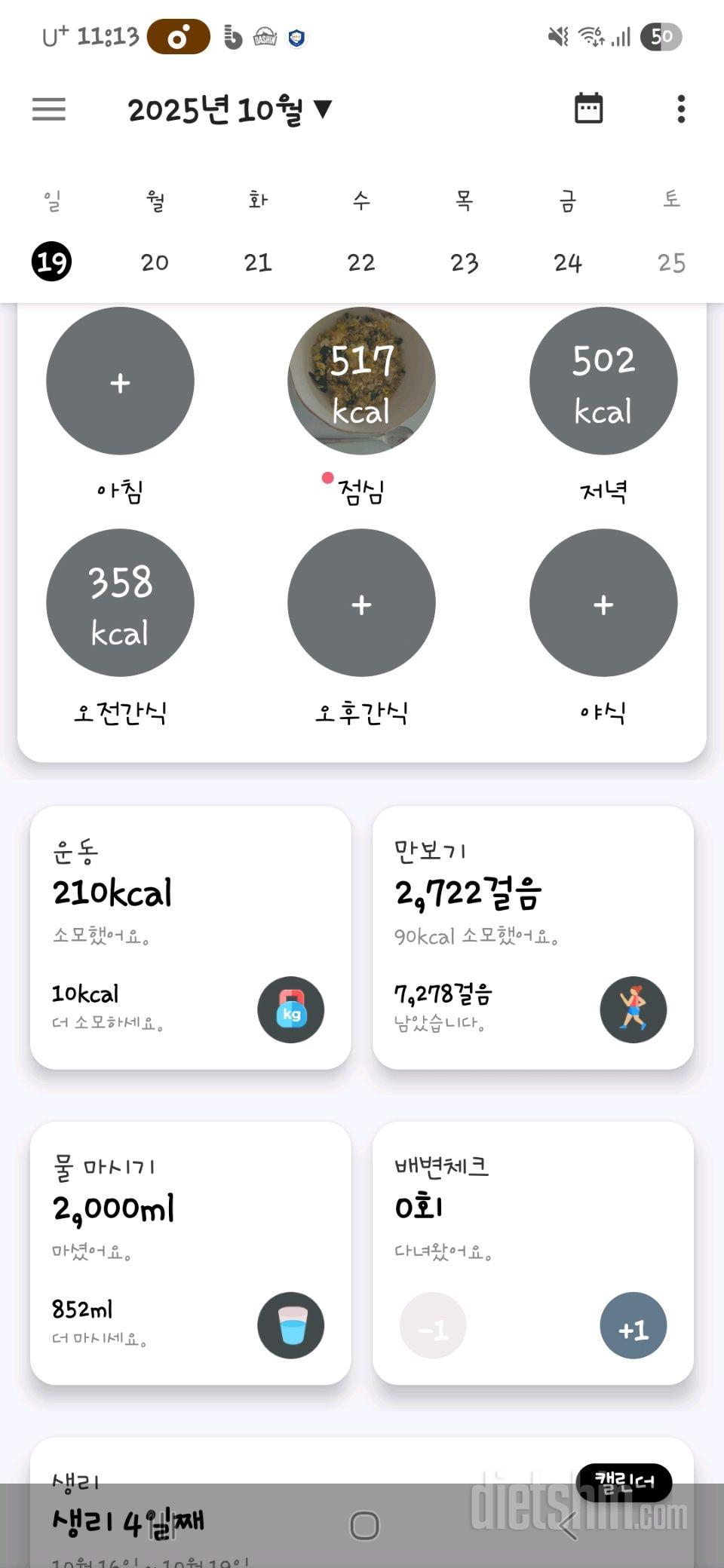Screen dimensions: 724x1568
Task: Tap the kettlebell icon on the 운동 card
Action: [x=290, y=1010]
